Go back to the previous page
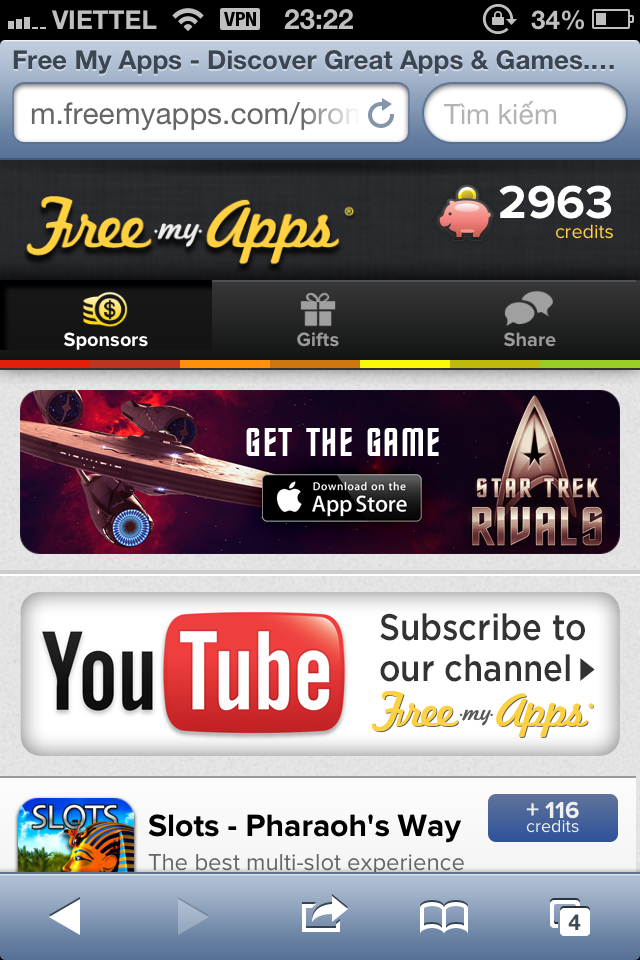 (65, 916)
